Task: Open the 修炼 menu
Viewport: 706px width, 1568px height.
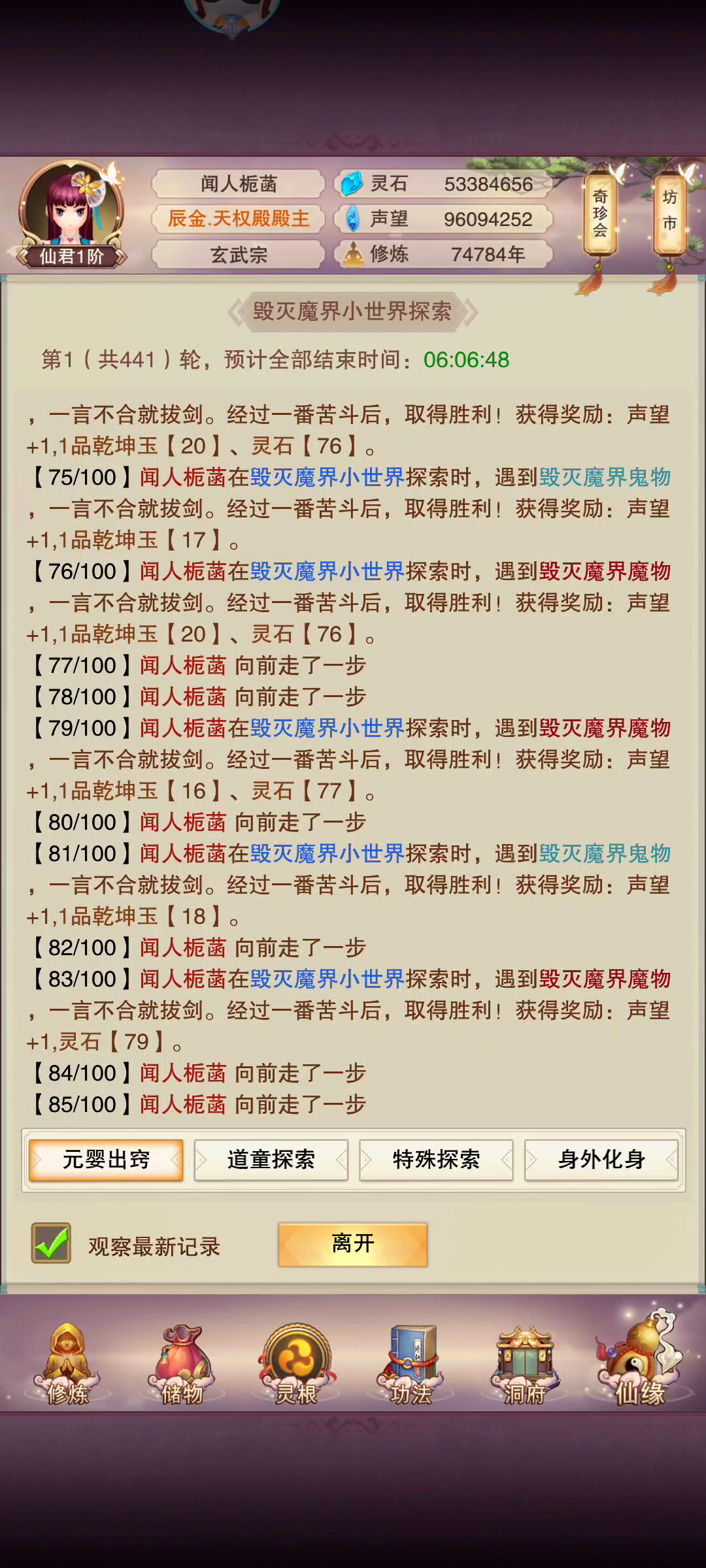Action: pyautogui.click(x=67, y=1364)
